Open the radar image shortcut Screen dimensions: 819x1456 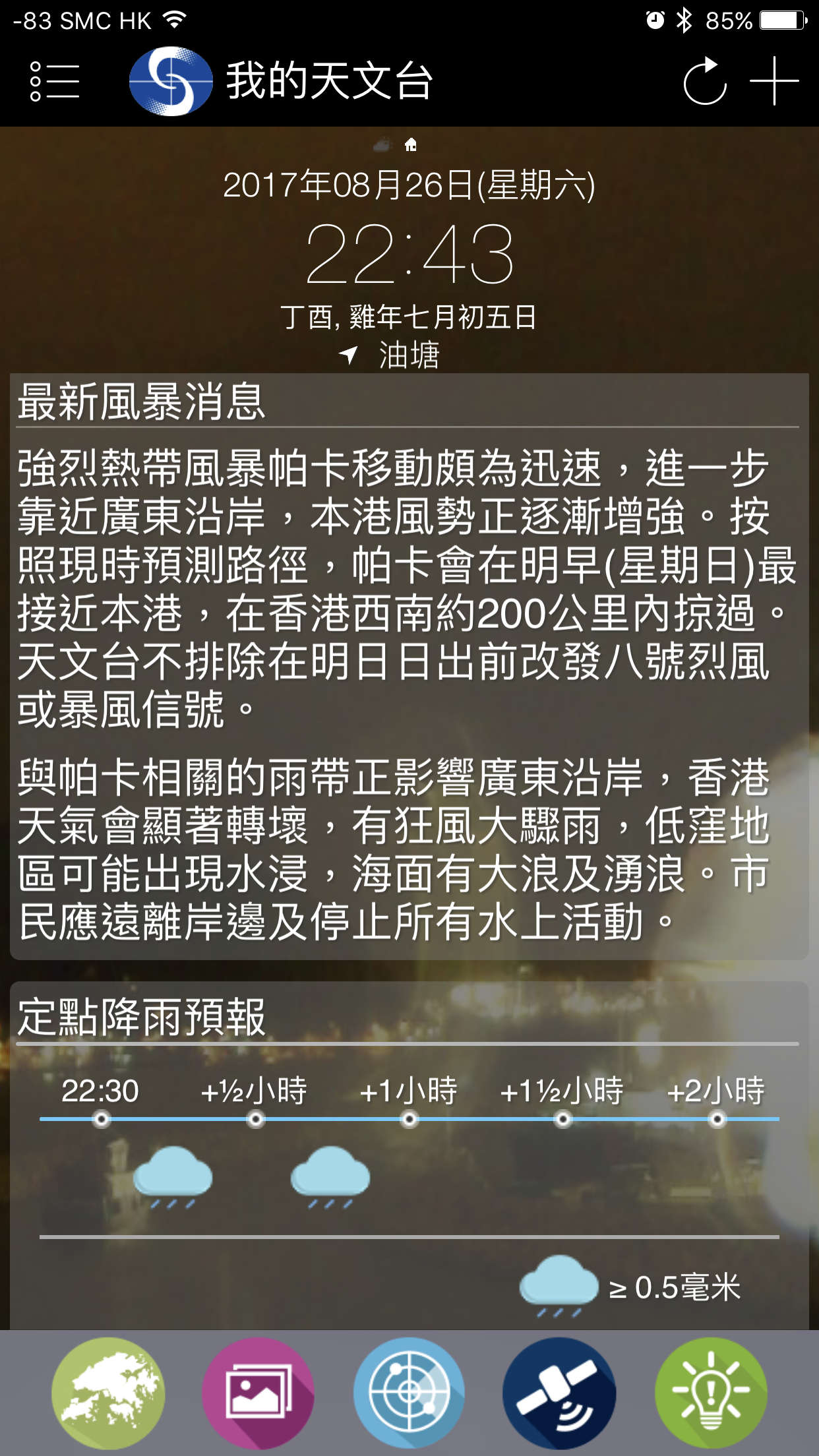[x=409, y=1393]
